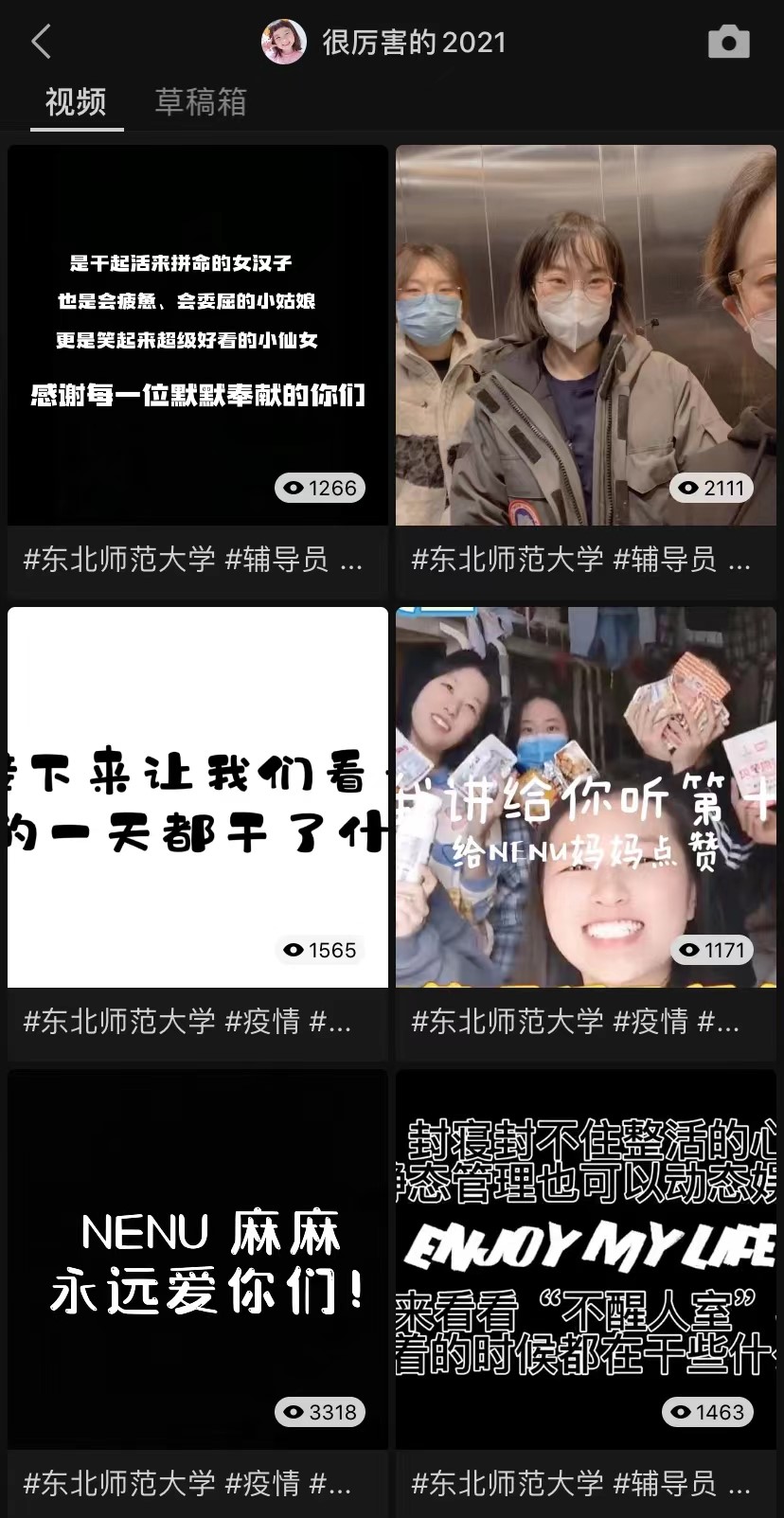Open the camera icon to record
Screen dimensions: 784x1518
728,42
